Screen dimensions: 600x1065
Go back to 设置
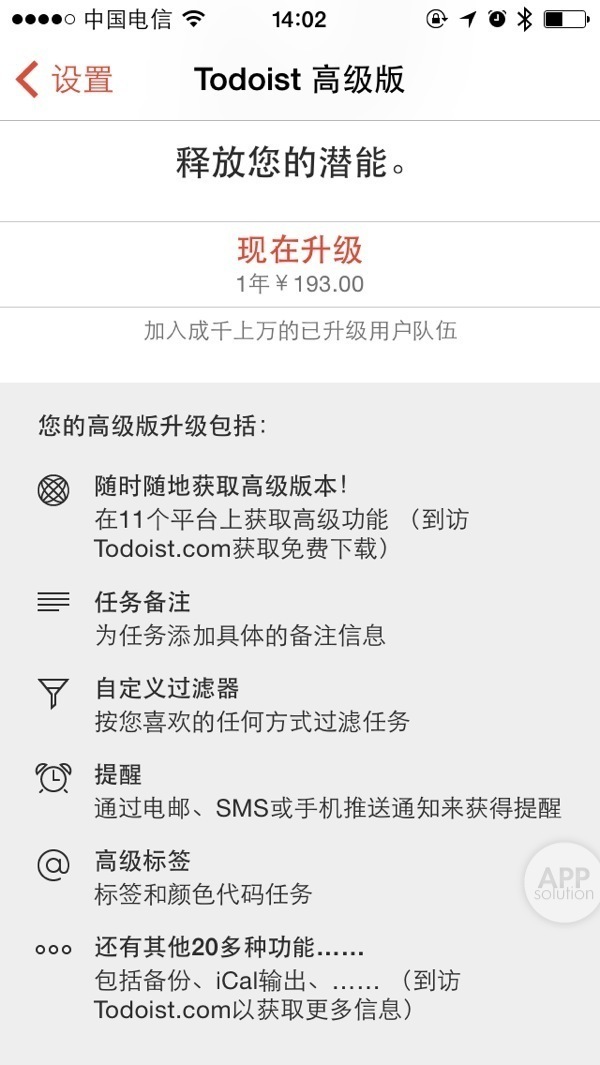click(65, 80)
